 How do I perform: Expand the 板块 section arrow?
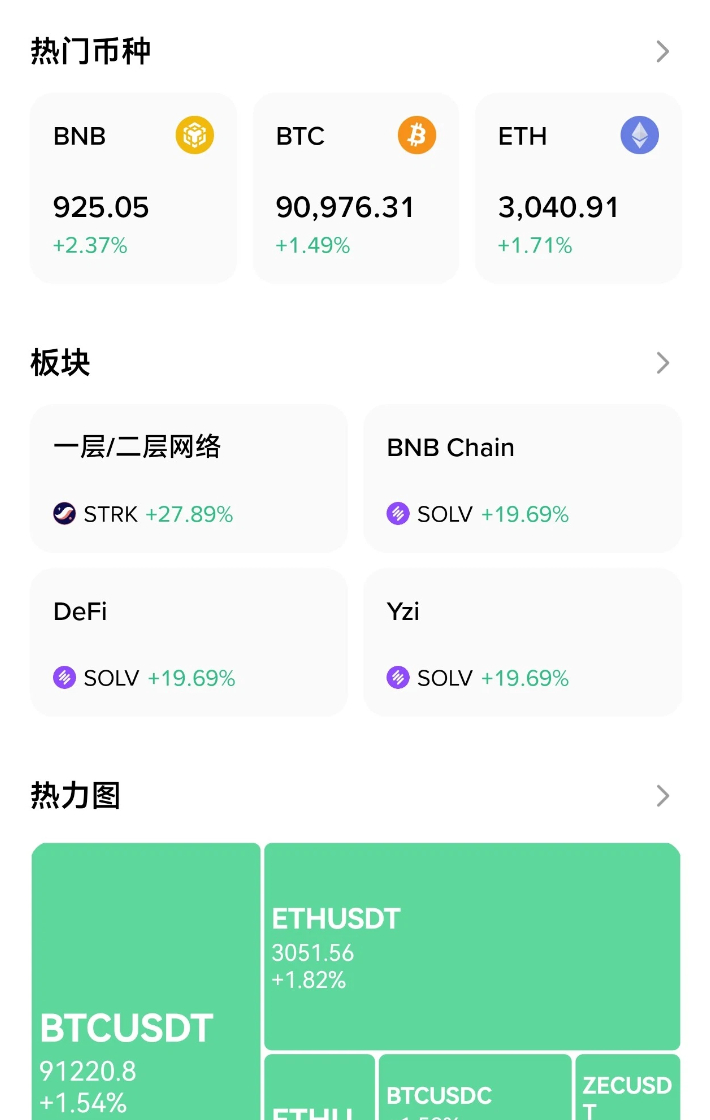[x=662, y=363]
